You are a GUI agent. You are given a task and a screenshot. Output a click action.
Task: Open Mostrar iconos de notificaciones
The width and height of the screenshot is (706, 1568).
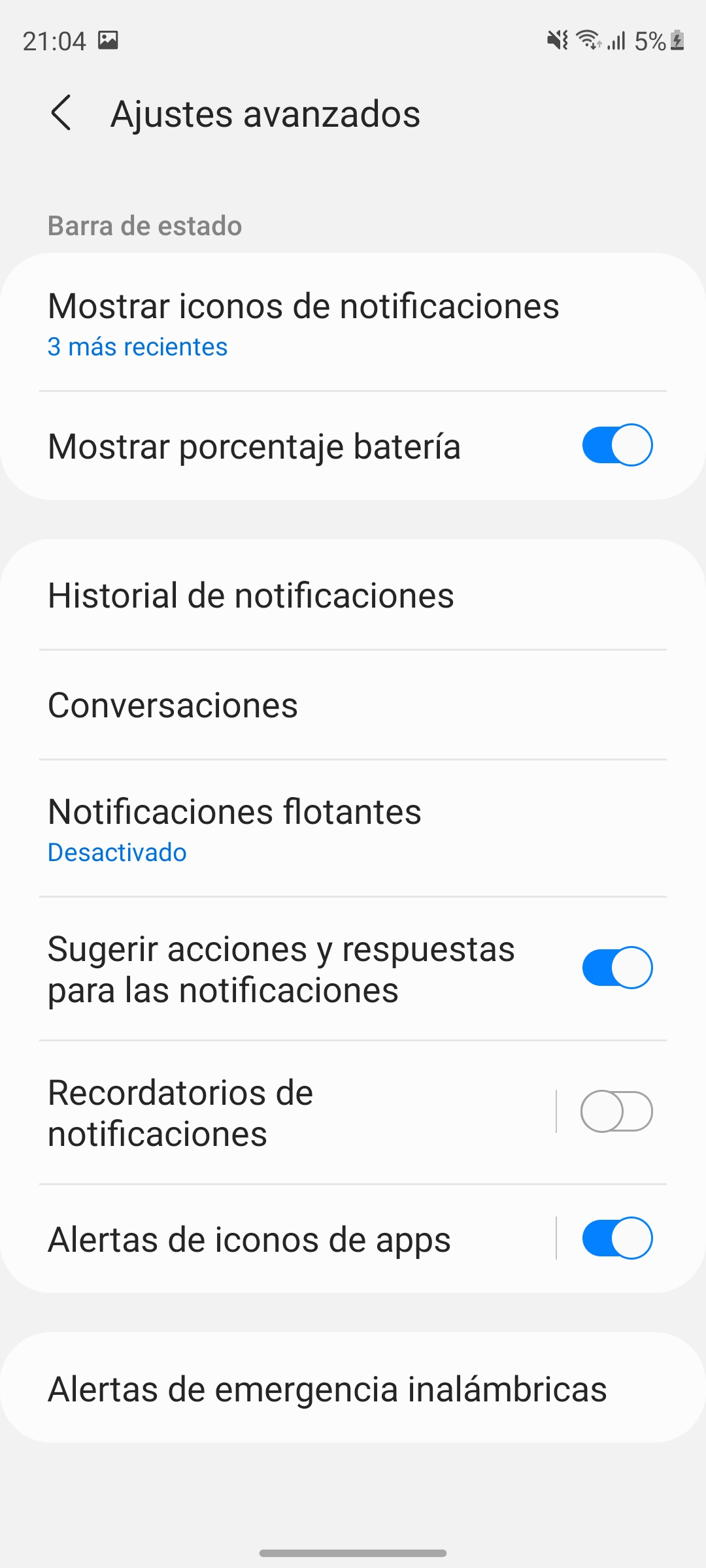click(353, 323)
